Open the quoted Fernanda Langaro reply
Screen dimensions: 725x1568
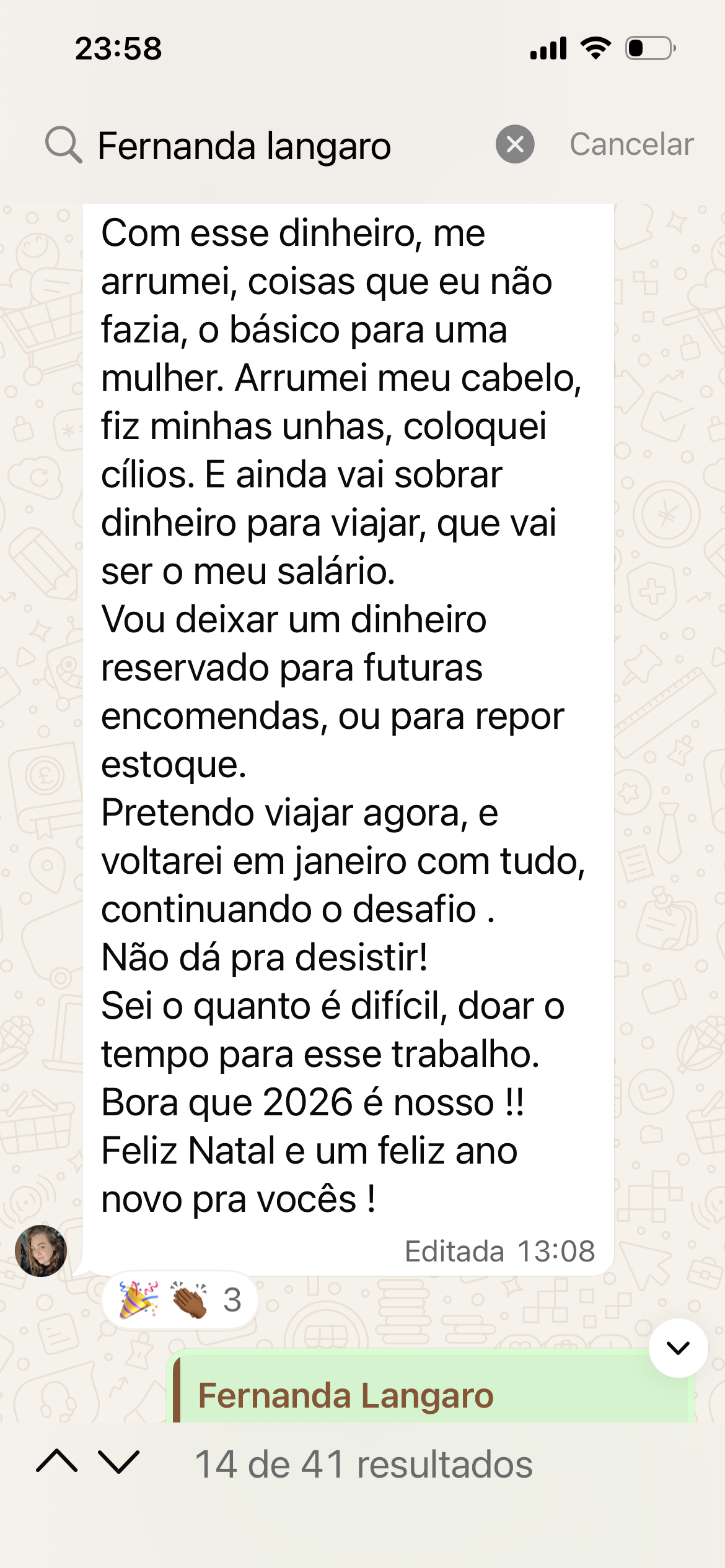[432, 1387]
